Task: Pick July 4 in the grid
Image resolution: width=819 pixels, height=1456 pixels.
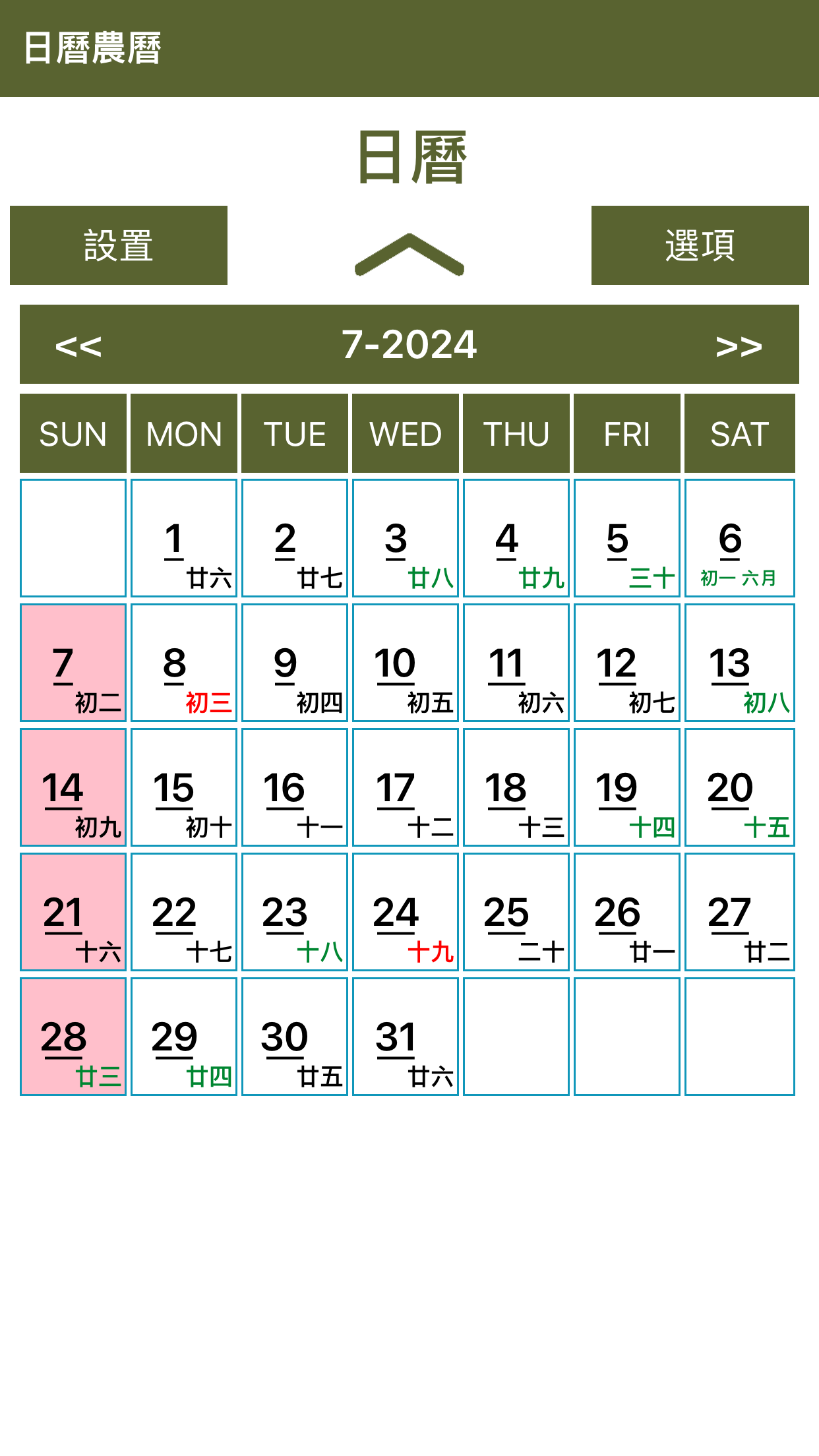Action: [x=516, y=538]
